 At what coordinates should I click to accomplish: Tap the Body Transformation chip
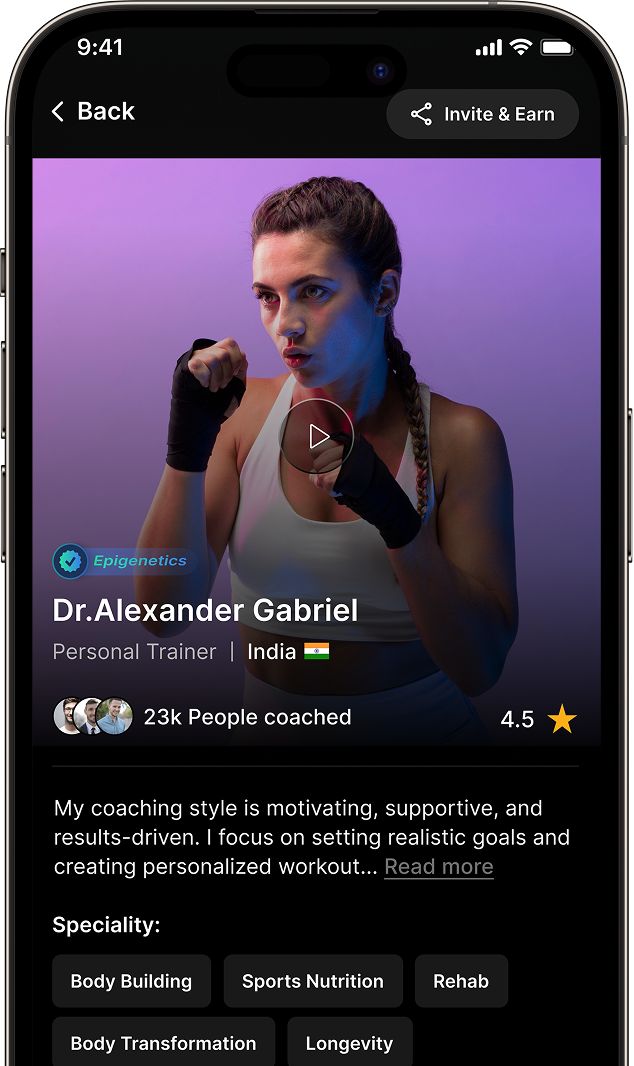pyautogui.click(x=163, y=1042)
